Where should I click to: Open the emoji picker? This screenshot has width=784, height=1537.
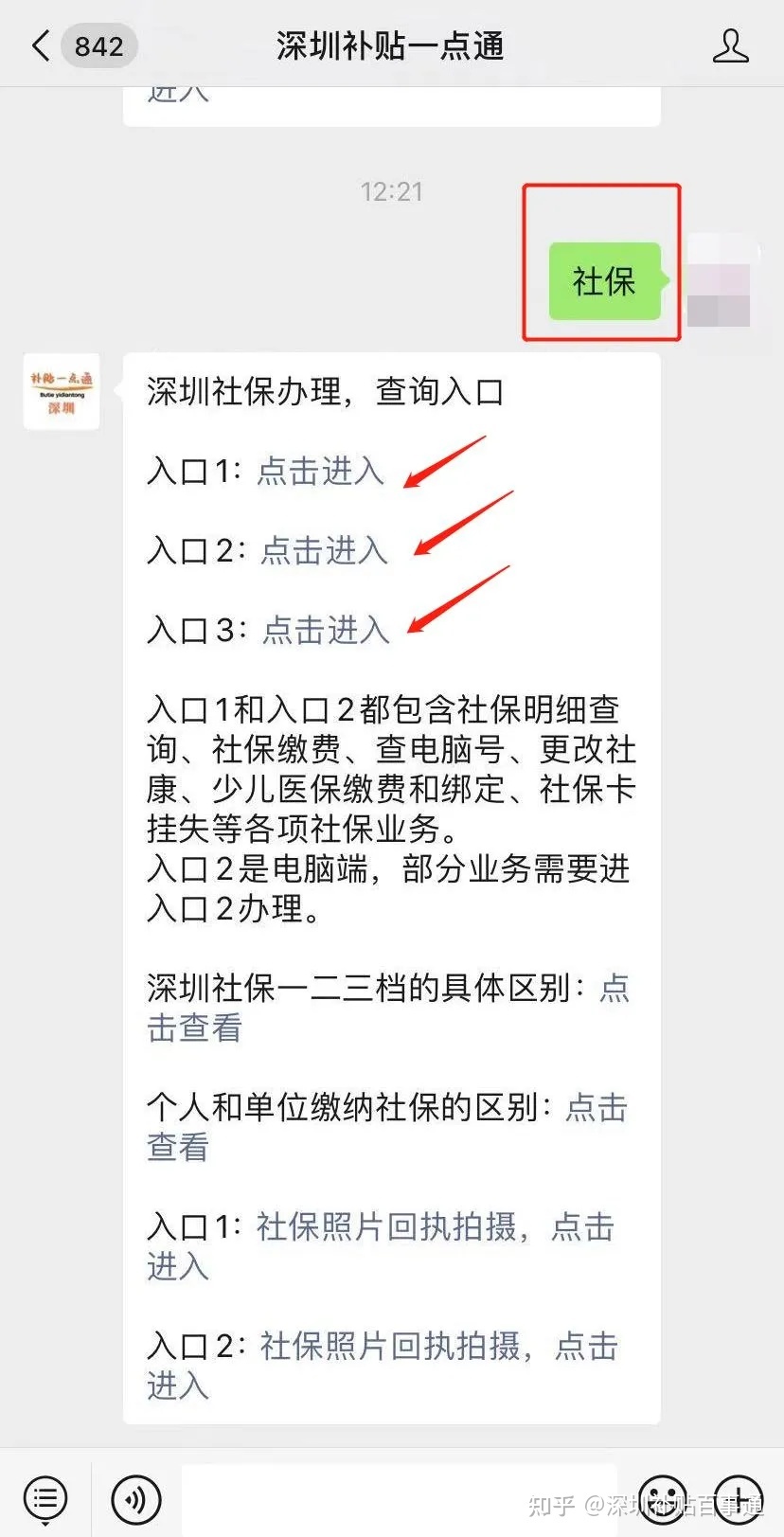click(x=664, y=1499)
